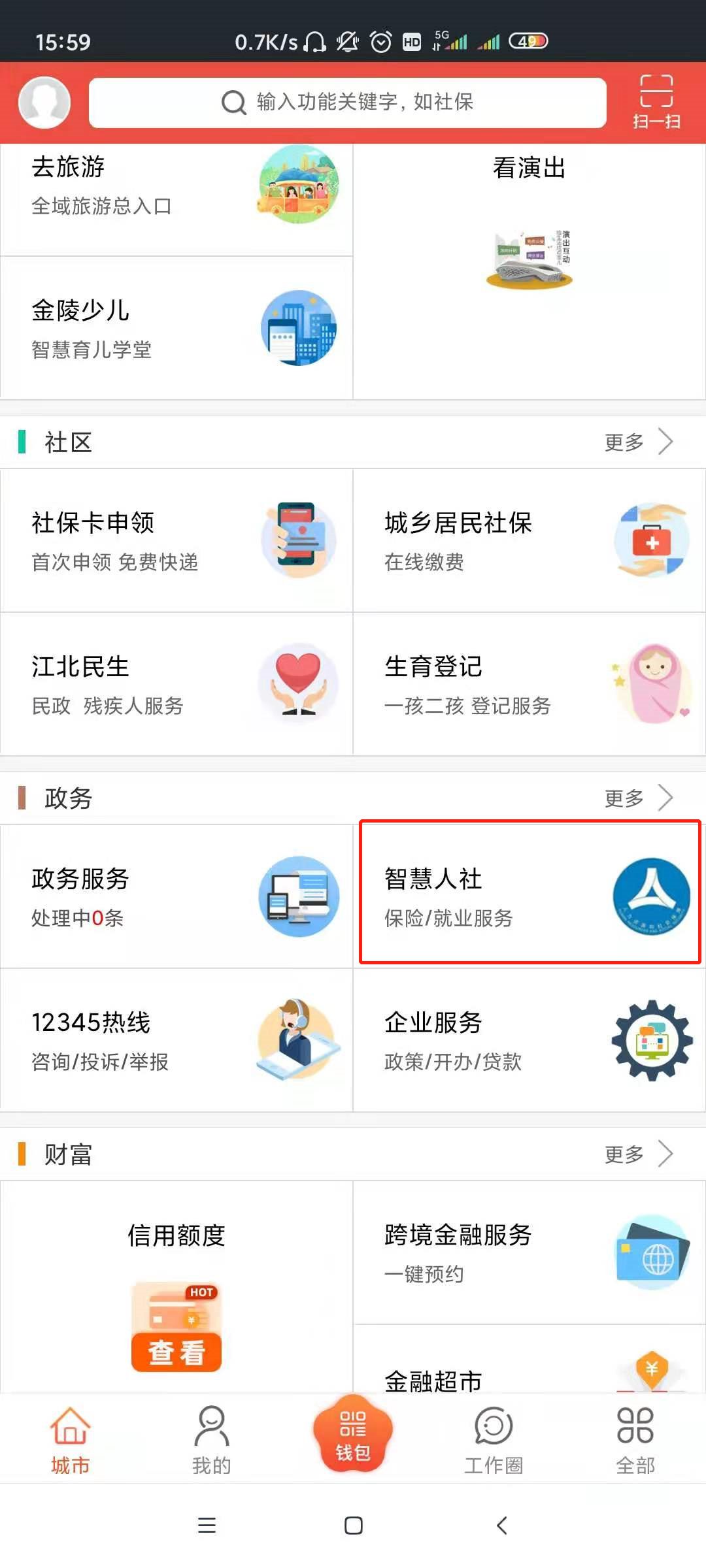The width and height of the screenshot is (706, 1568).
Task: Open the 扫一扫 scanner
Action: (x=656, y=102)
